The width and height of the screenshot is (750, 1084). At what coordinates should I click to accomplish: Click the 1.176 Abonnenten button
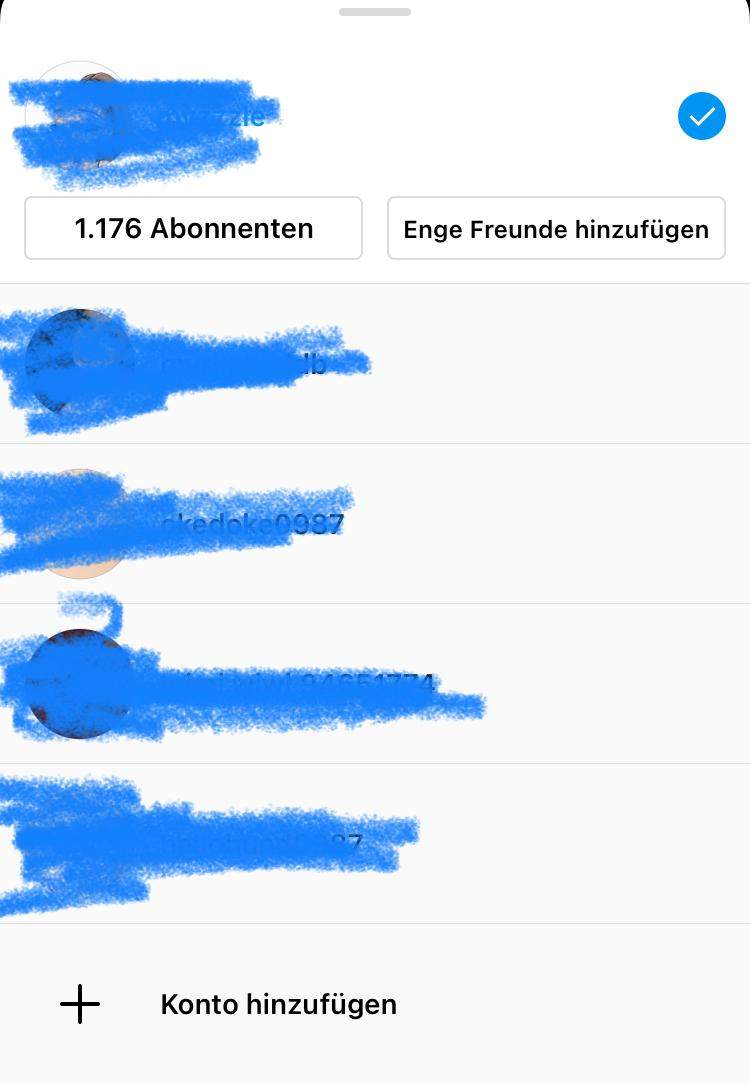point(193,229)
